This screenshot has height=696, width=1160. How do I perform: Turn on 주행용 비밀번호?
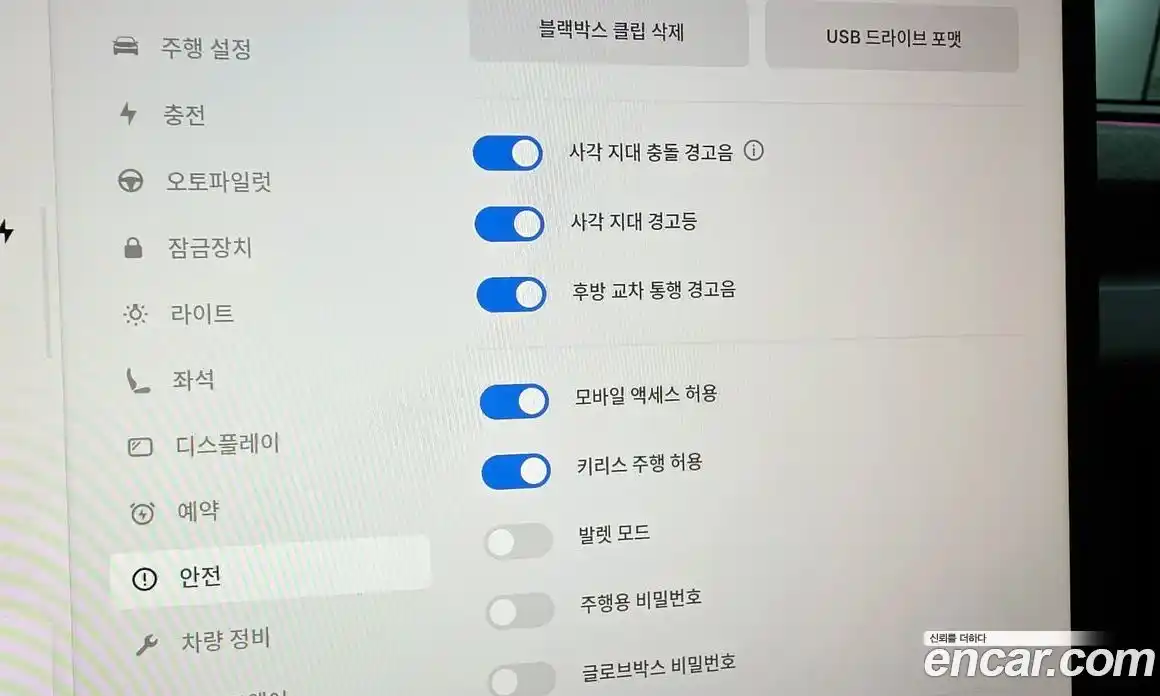tap(520, 610)
